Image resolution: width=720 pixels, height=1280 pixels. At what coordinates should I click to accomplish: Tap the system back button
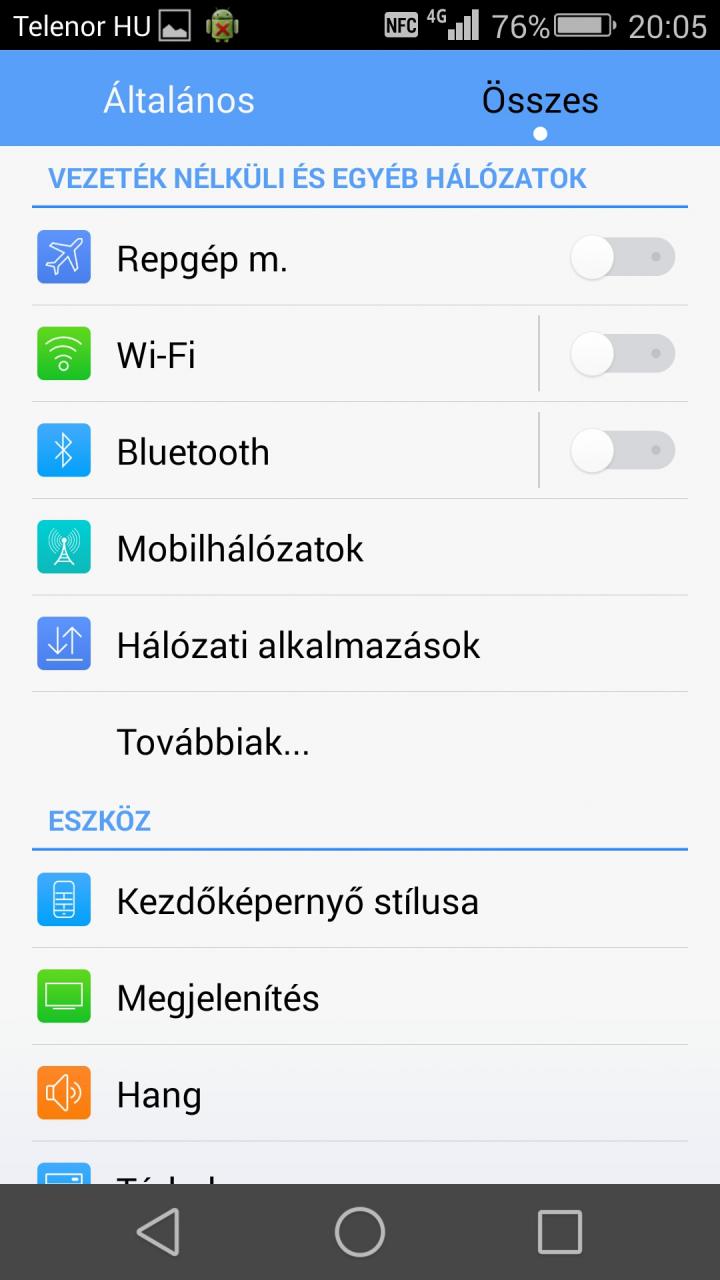pos(158,1231)
